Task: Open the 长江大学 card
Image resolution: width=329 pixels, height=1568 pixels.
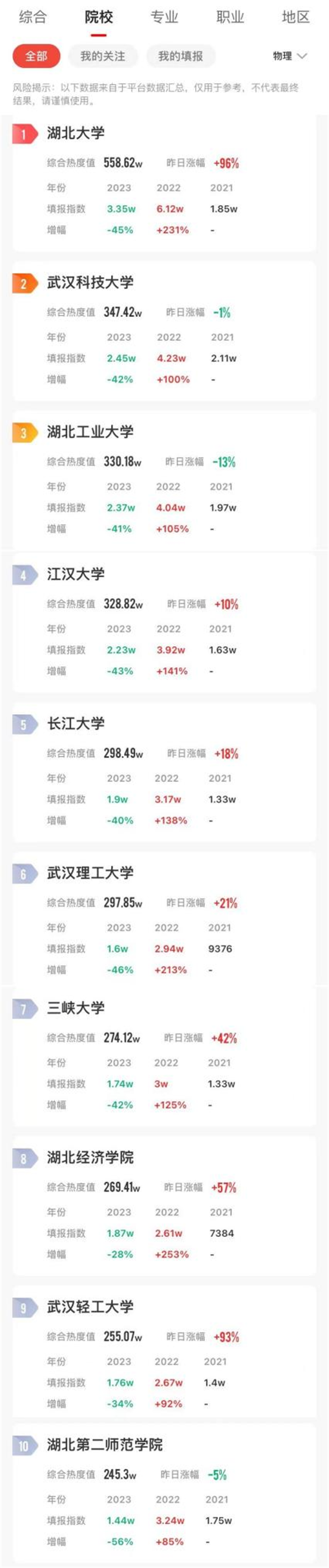Action: click(76, 723)
